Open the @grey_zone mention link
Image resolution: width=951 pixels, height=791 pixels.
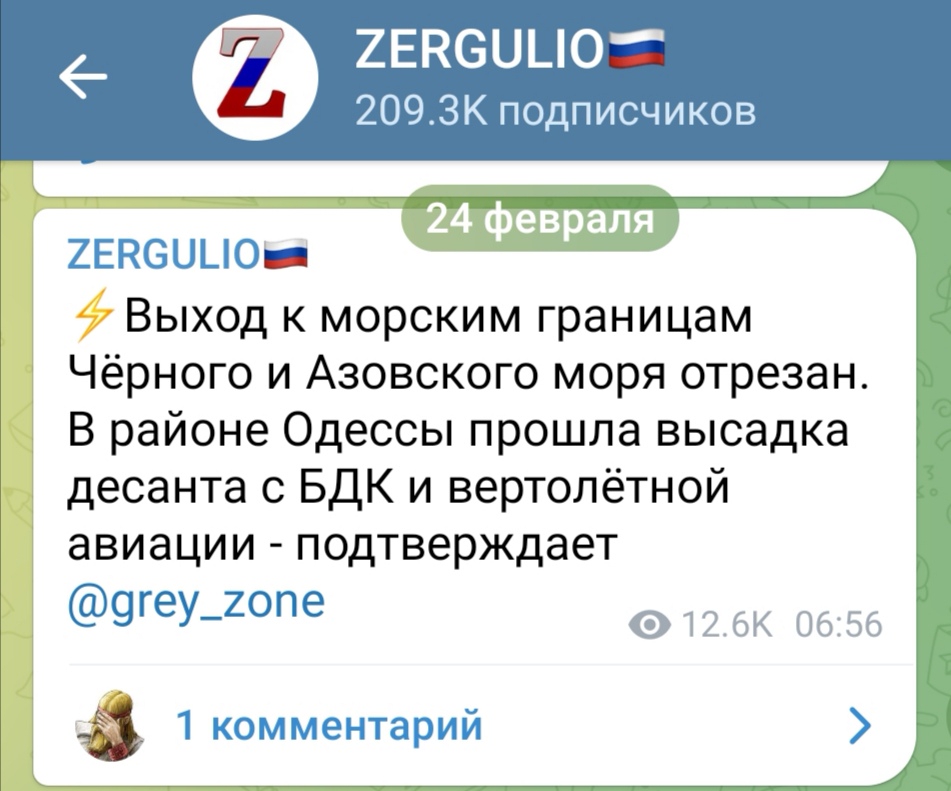197,602
